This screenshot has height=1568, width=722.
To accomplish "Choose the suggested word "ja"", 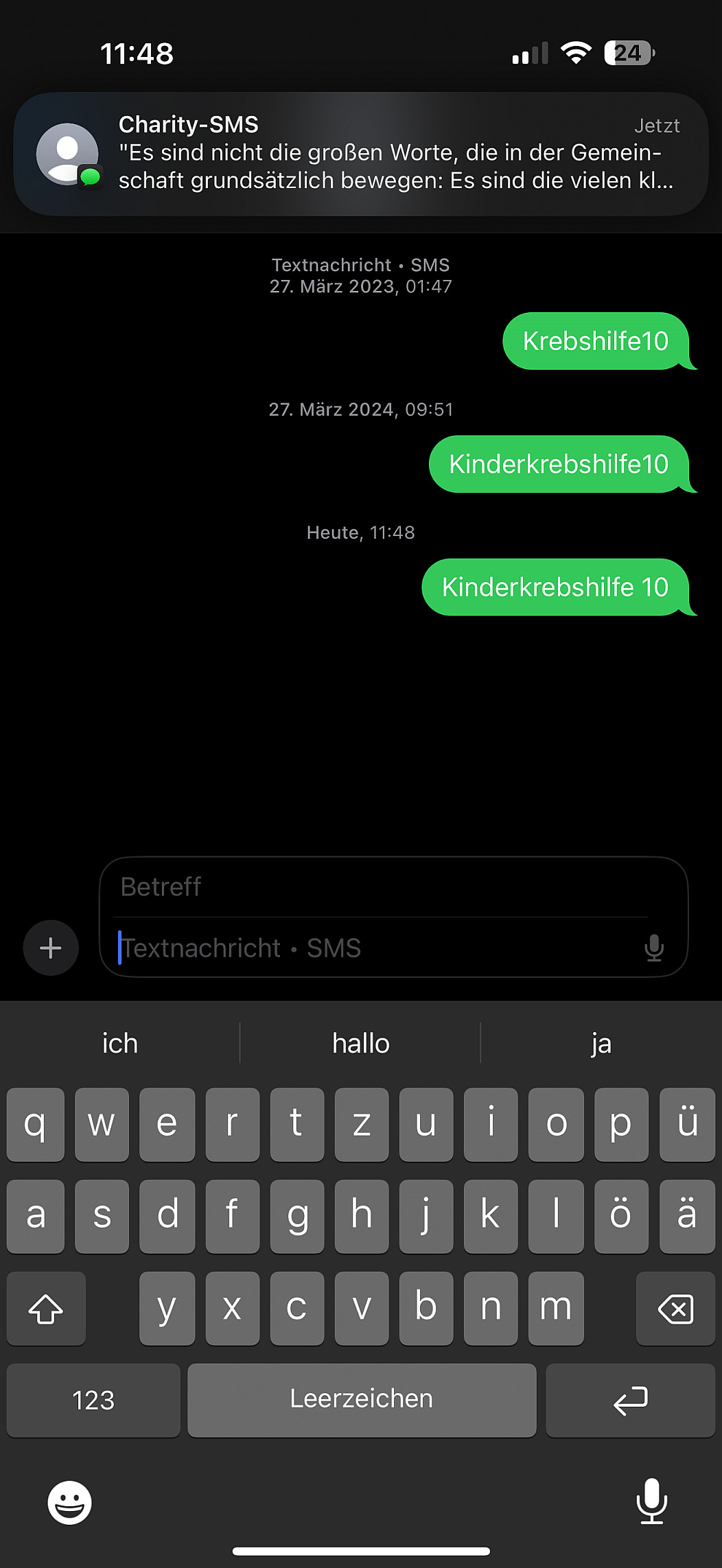I will (601, 1043).
